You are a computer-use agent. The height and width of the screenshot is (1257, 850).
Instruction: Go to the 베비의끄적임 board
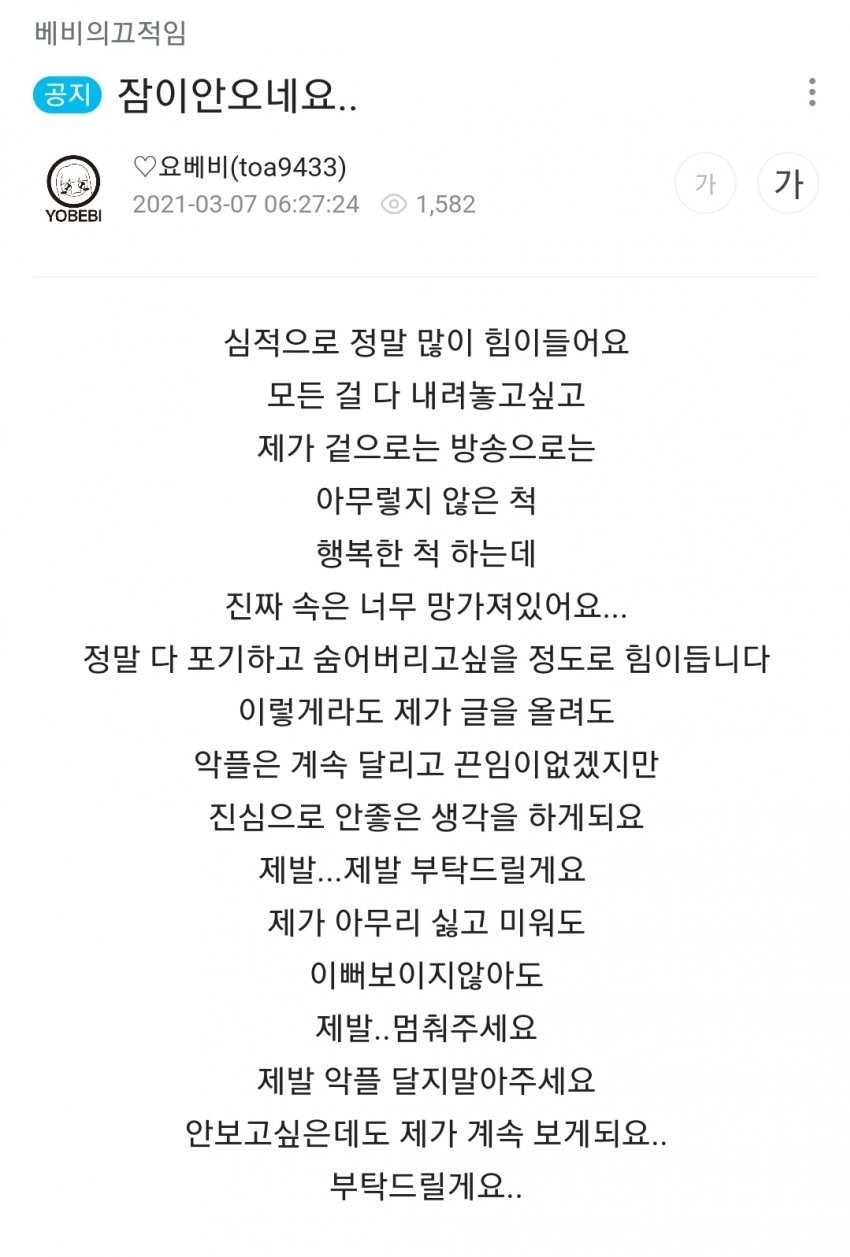click(x=110, y=33)
